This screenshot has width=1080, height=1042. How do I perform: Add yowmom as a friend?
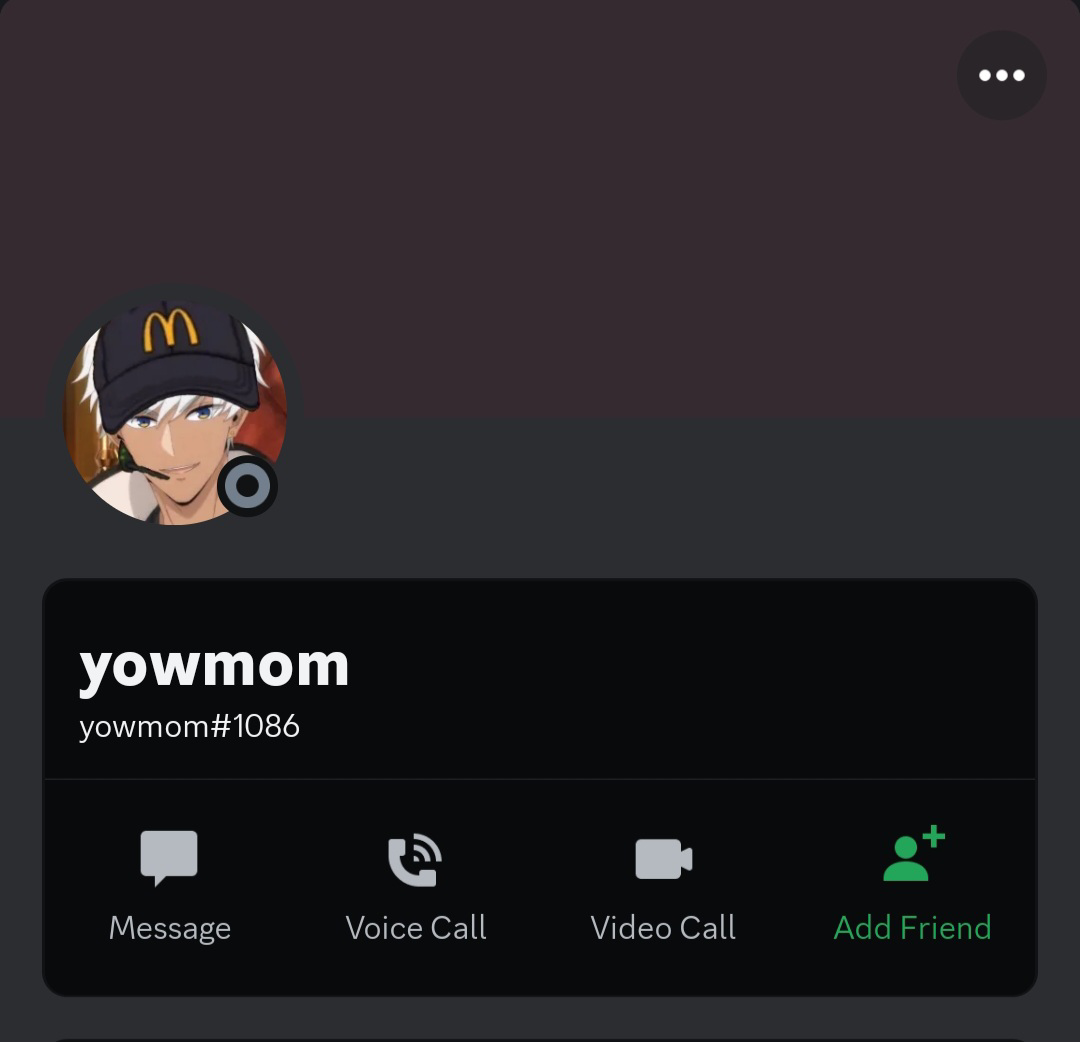point(912,885)
